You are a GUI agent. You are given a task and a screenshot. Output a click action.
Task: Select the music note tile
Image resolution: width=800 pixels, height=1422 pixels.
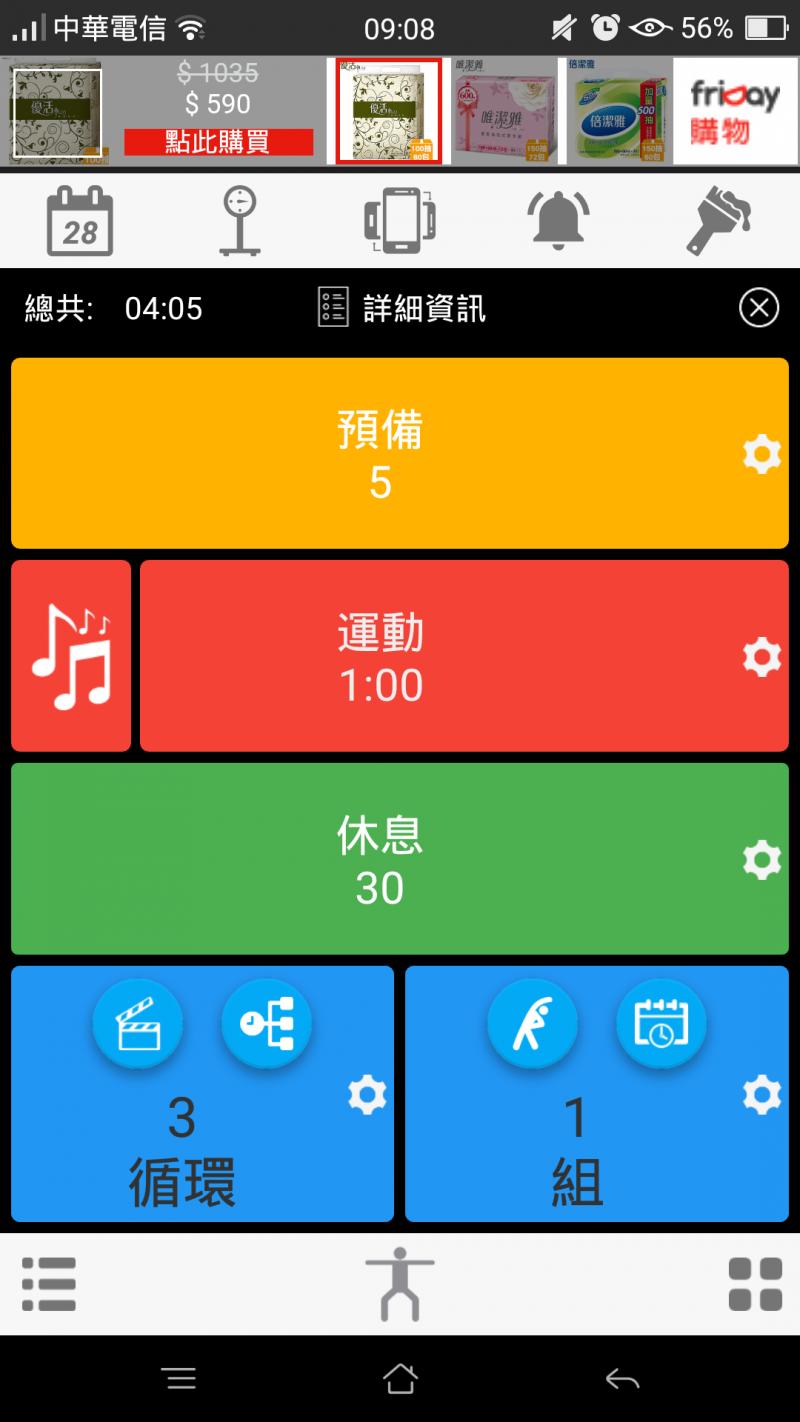pyautogui.click(x=71, y=656)
